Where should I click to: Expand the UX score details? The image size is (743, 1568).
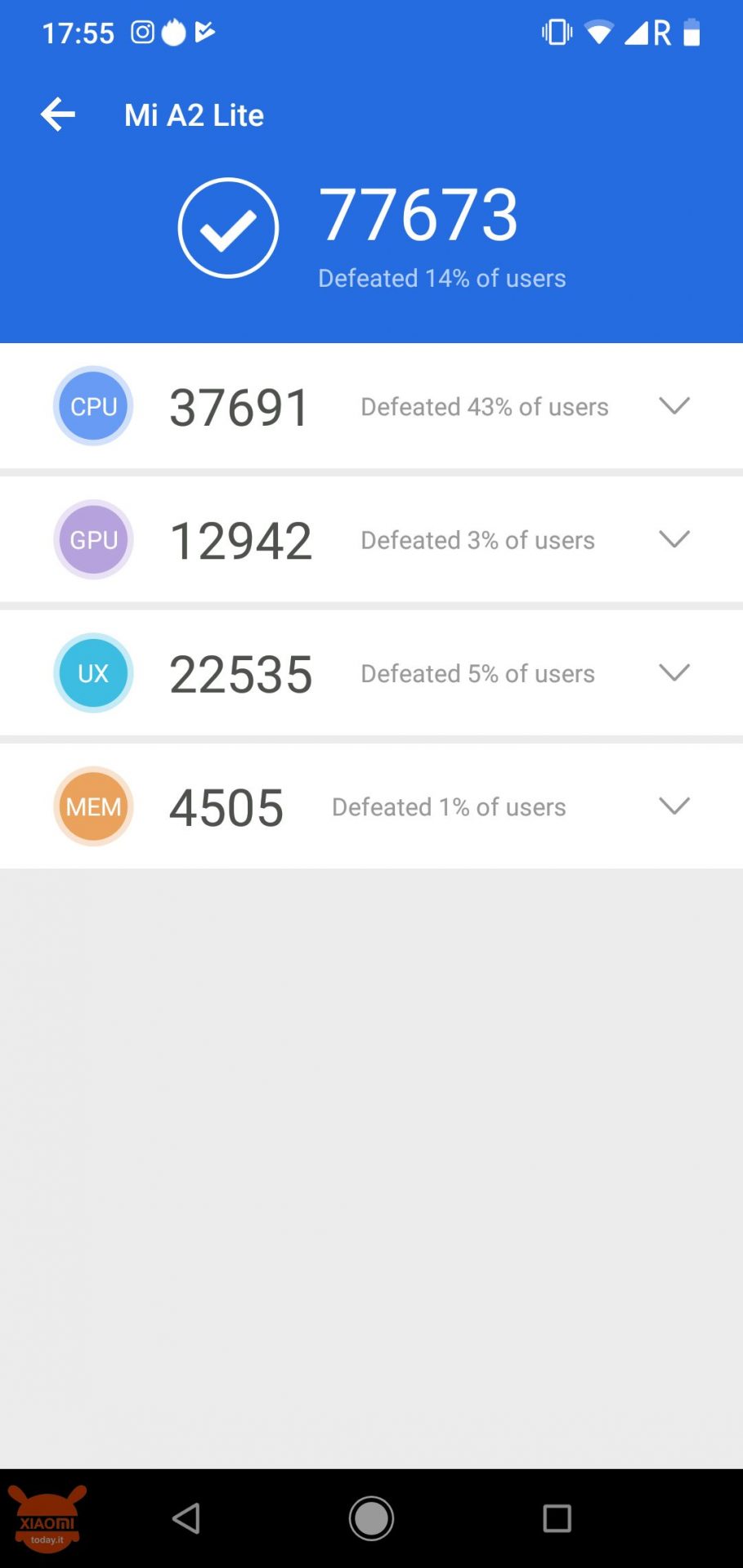[x=674, y=672]
